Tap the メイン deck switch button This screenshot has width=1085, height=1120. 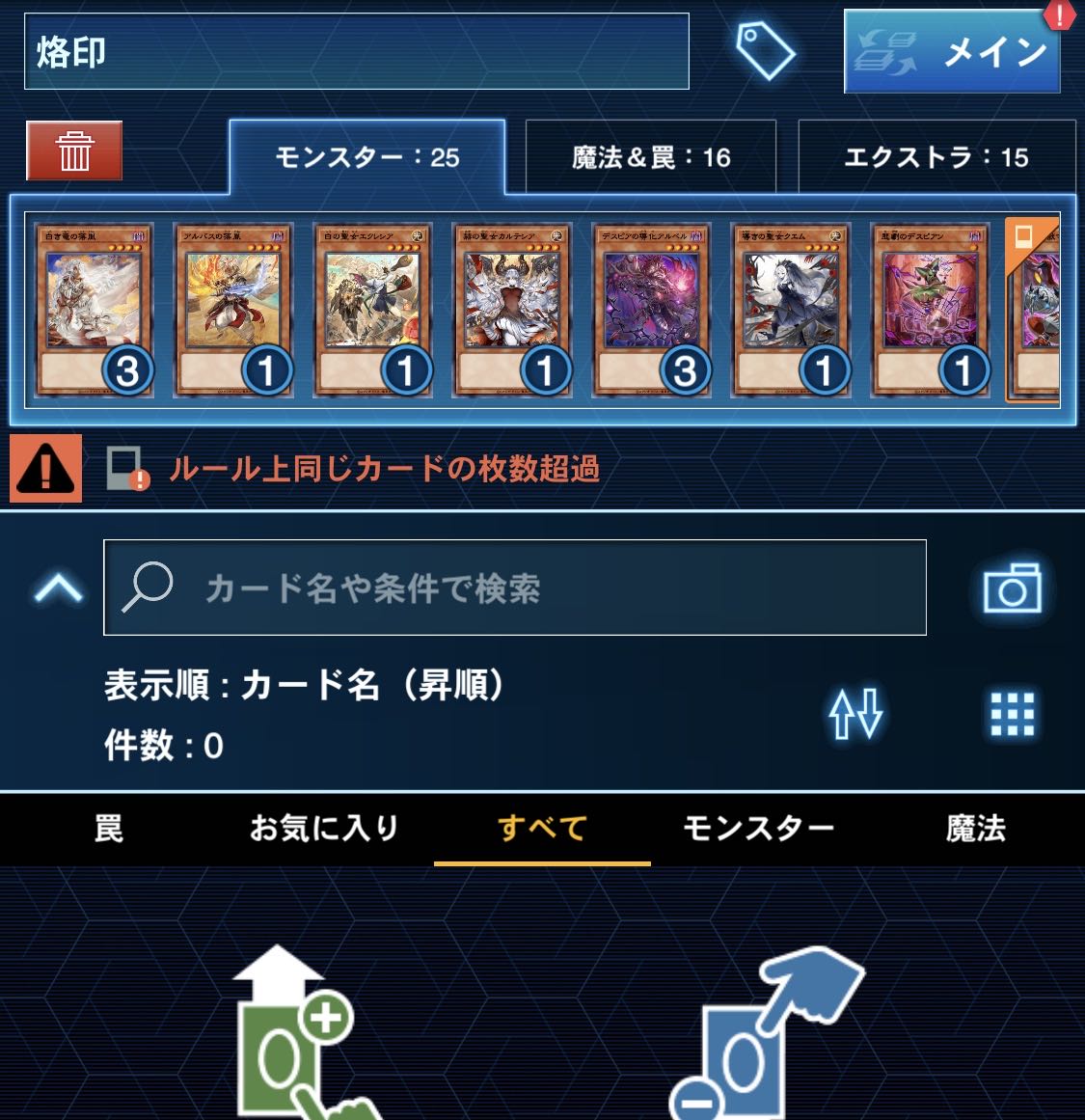952,52
